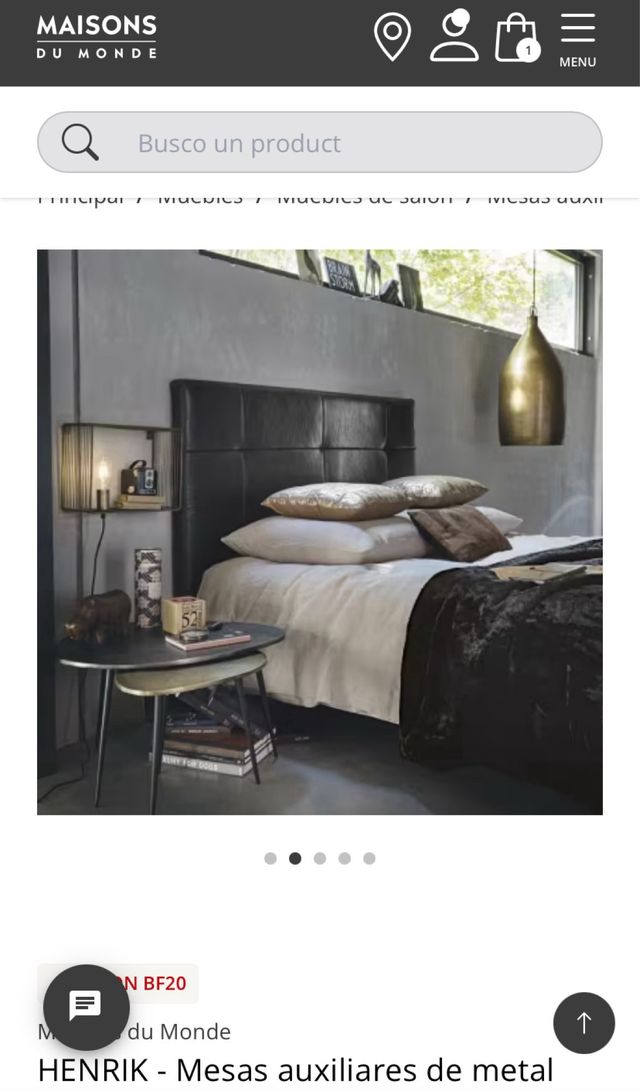This screenshot has height=1091, width=640.
Task: Open the Maisons du Monde home logo
Action: 97,37
